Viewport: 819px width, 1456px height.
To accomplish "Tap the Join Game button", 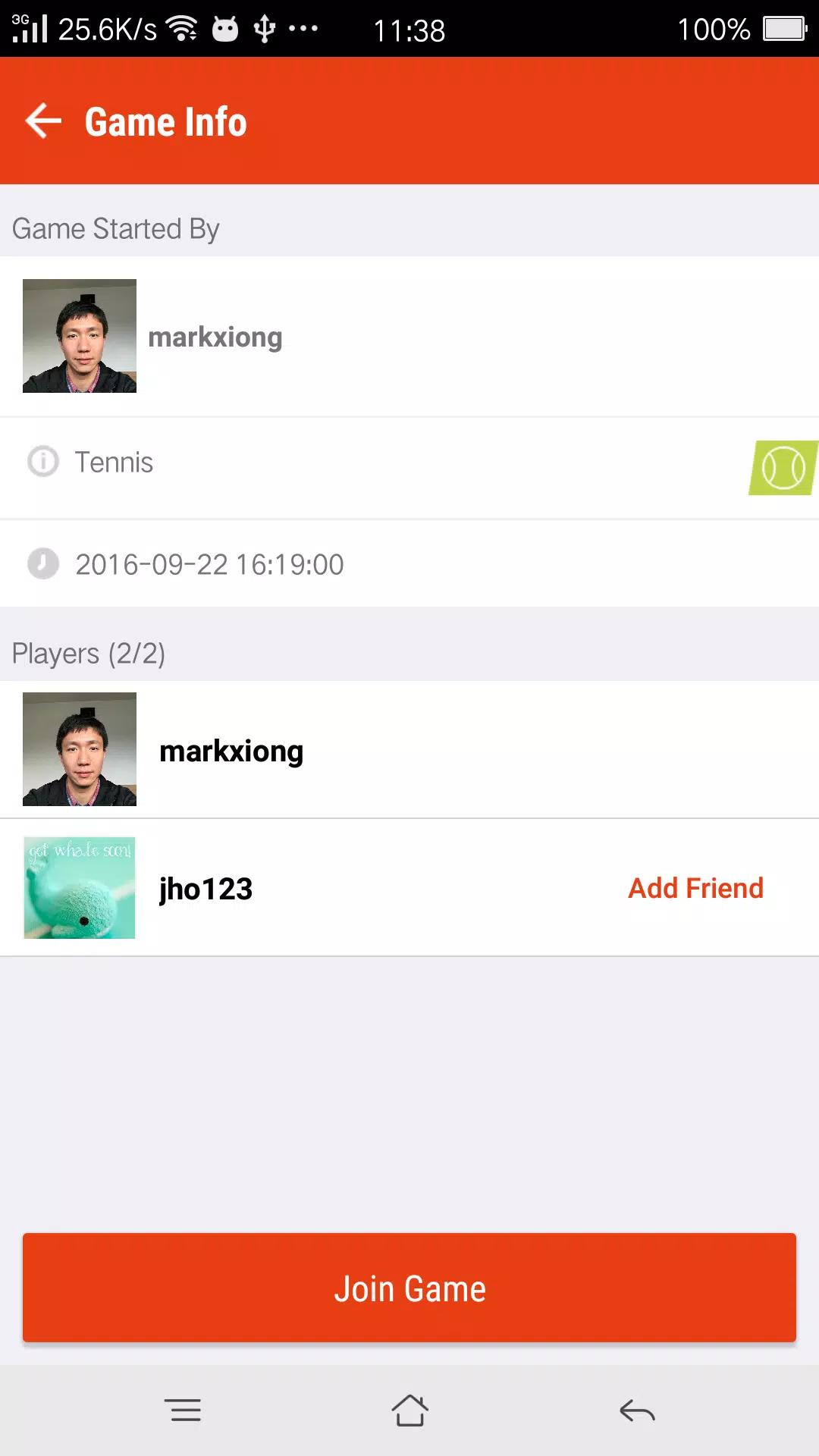I will click(x=409, y=1288).
